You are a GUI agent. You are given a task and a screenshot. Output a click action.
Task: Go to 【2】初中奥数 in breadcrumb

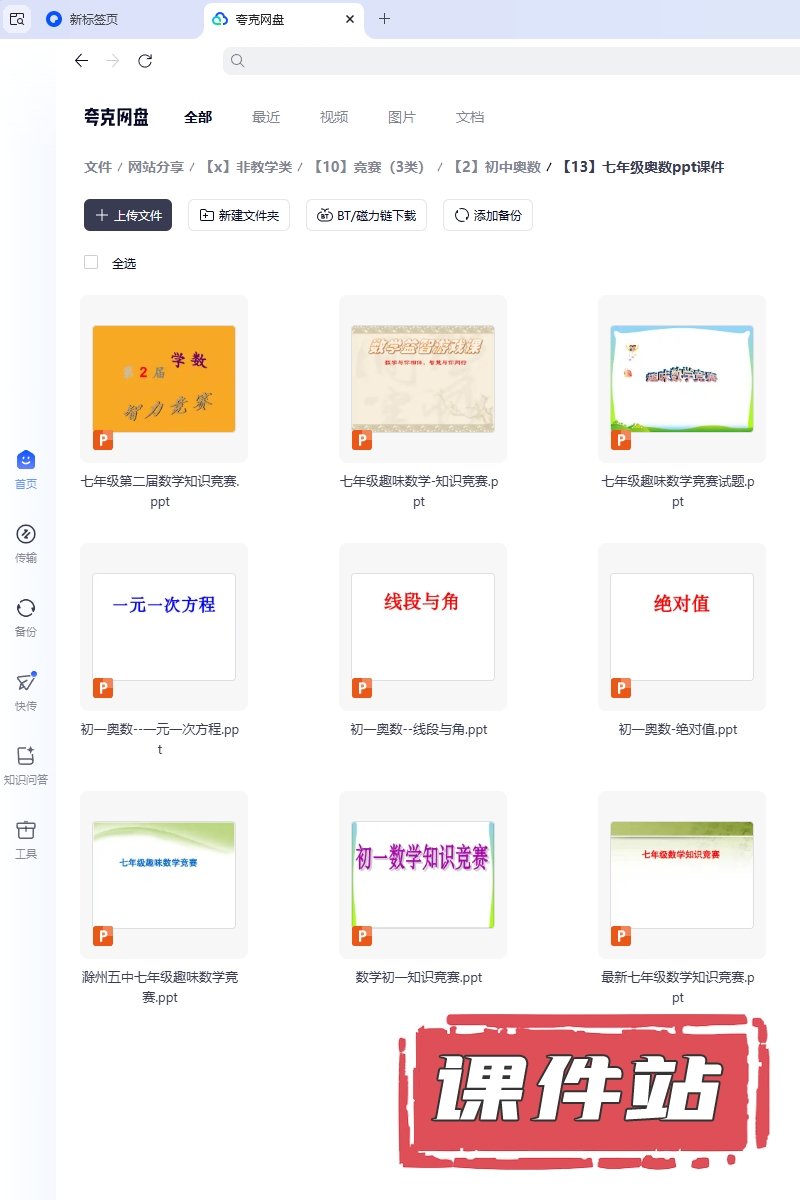pyautogui.click(x=496, y=167)
